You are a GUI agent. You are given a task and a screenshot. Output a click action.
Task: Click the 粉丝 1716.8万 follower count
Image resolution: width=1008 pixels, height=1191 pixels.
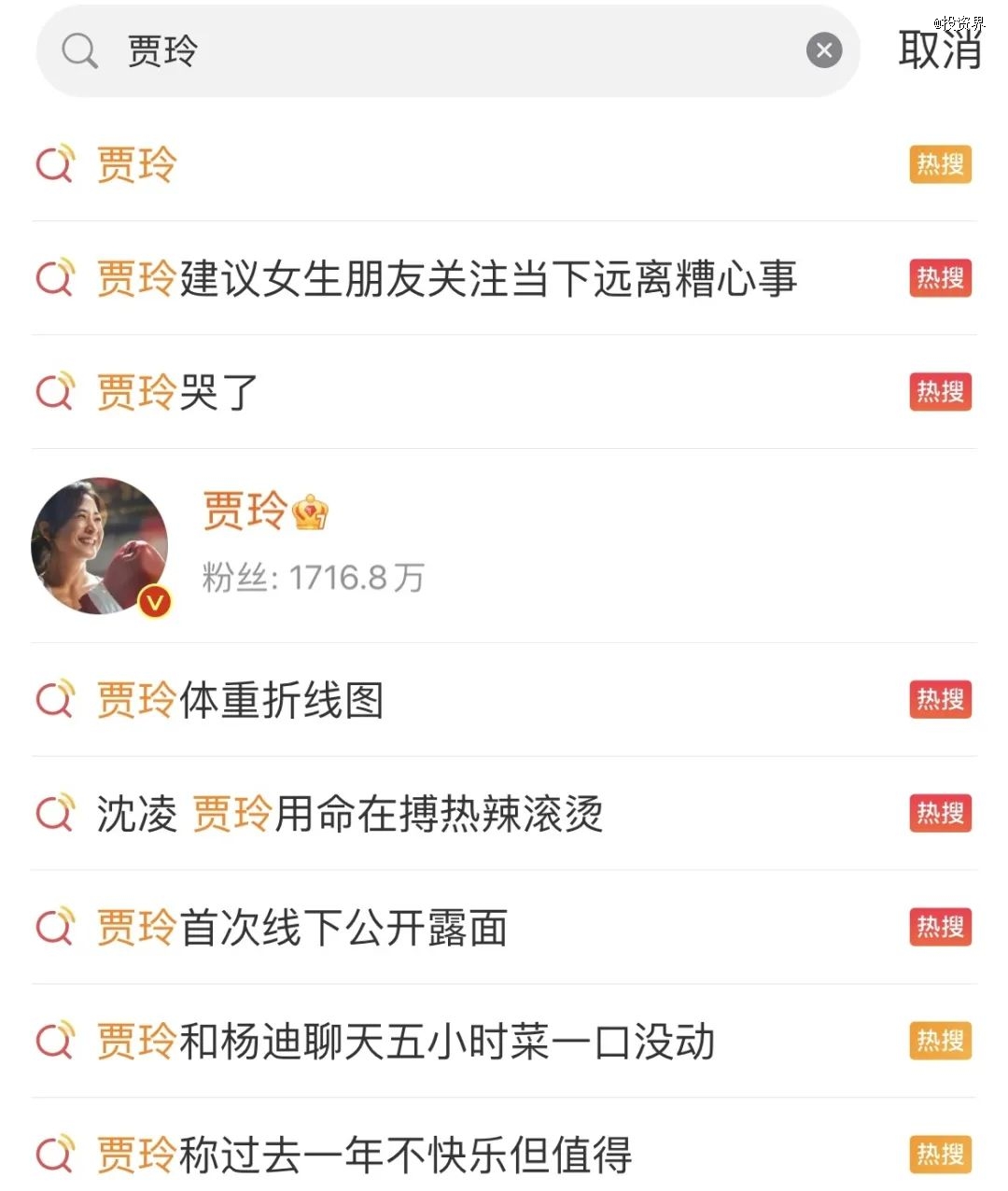point(314,577)
